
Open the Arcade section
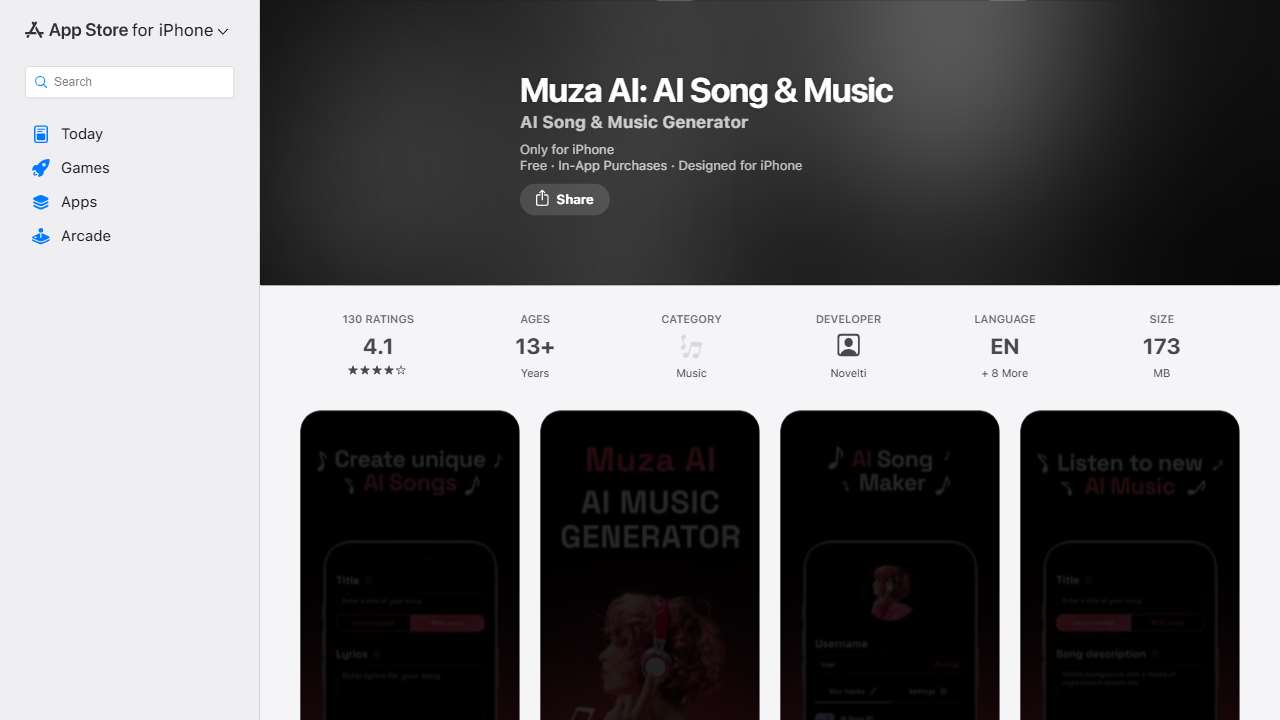85,236
